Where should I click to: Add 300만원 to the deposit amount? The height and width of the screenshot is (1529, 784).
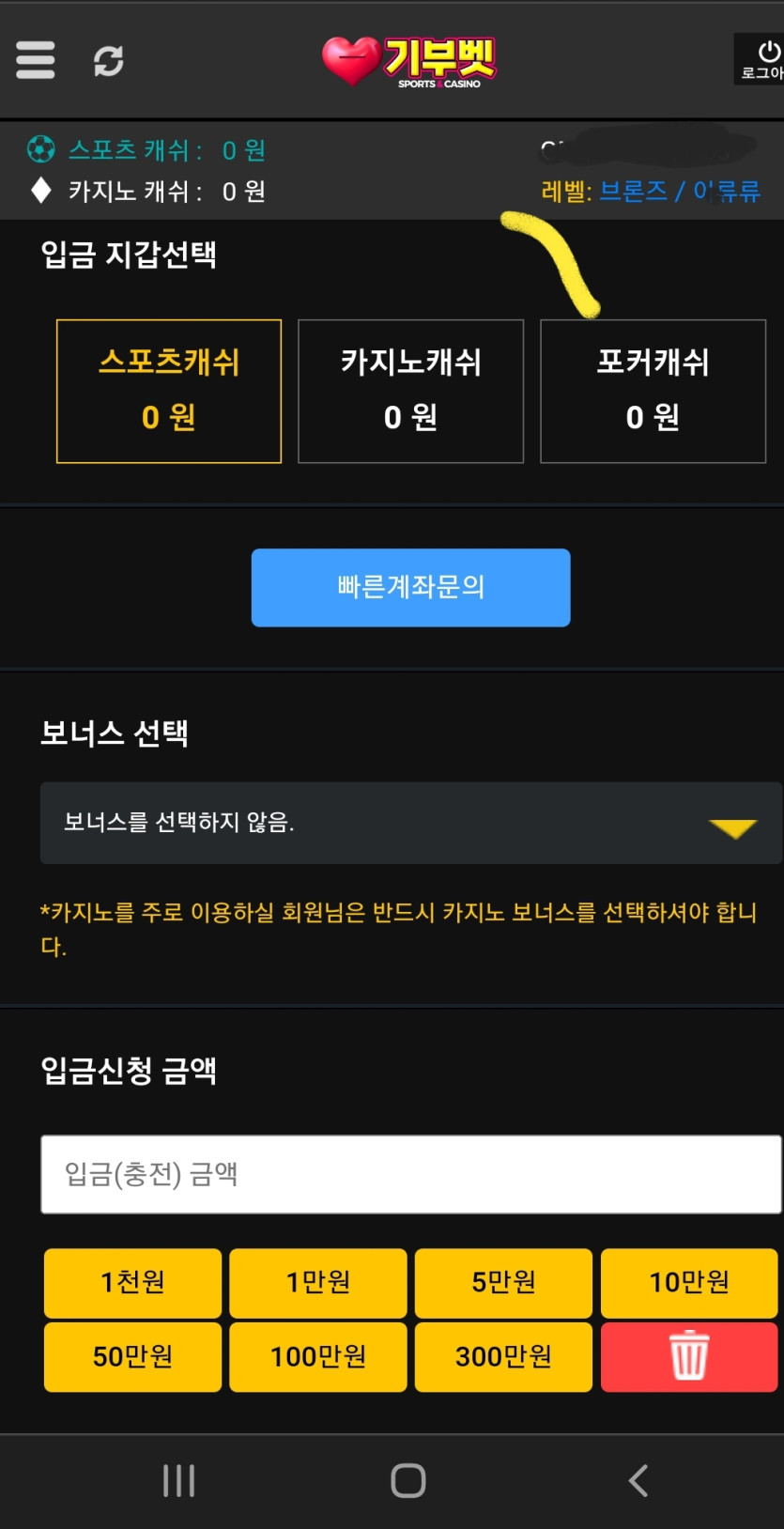(x=503, y=1356)
